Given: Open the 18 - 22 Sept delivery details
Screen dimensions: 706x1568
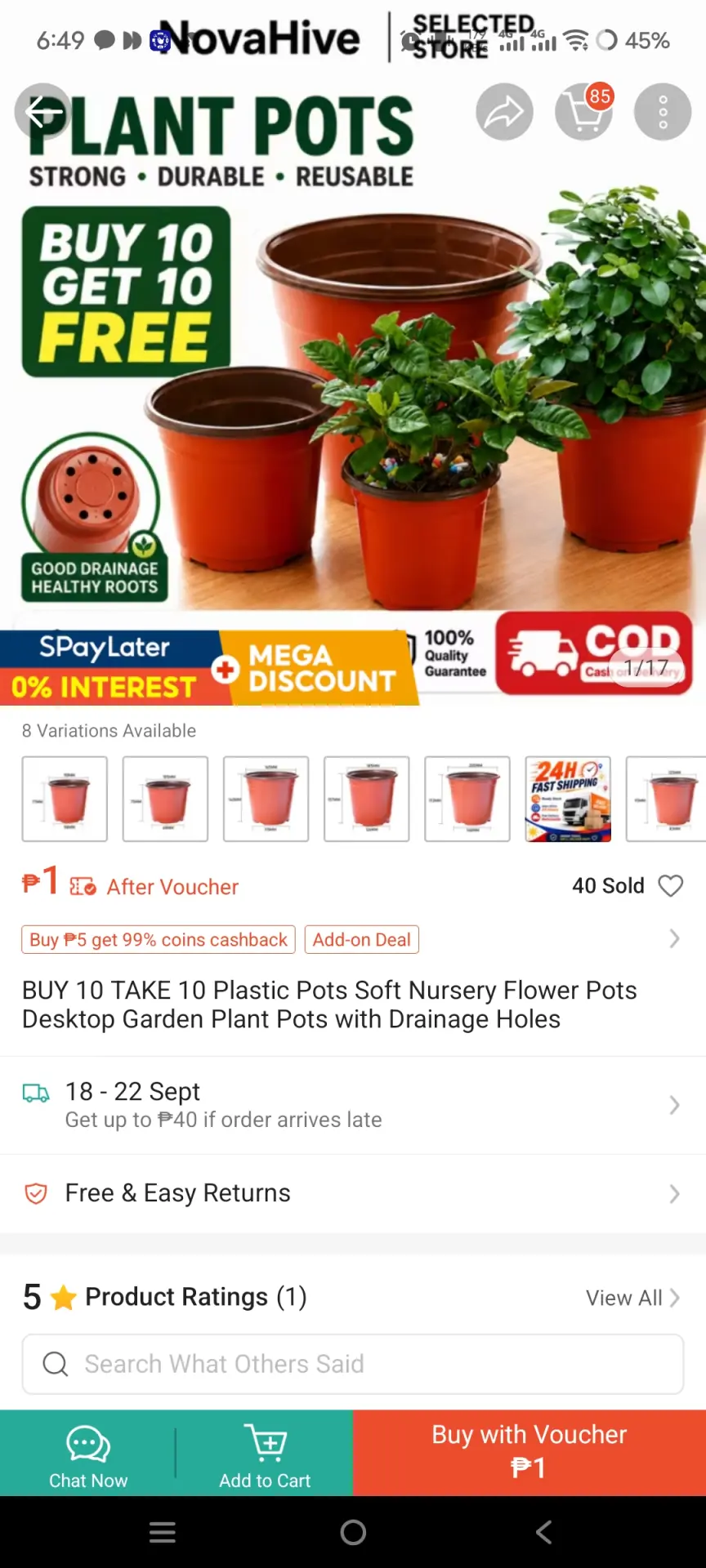Looking at the screenshot, I should pos(353,1105).
